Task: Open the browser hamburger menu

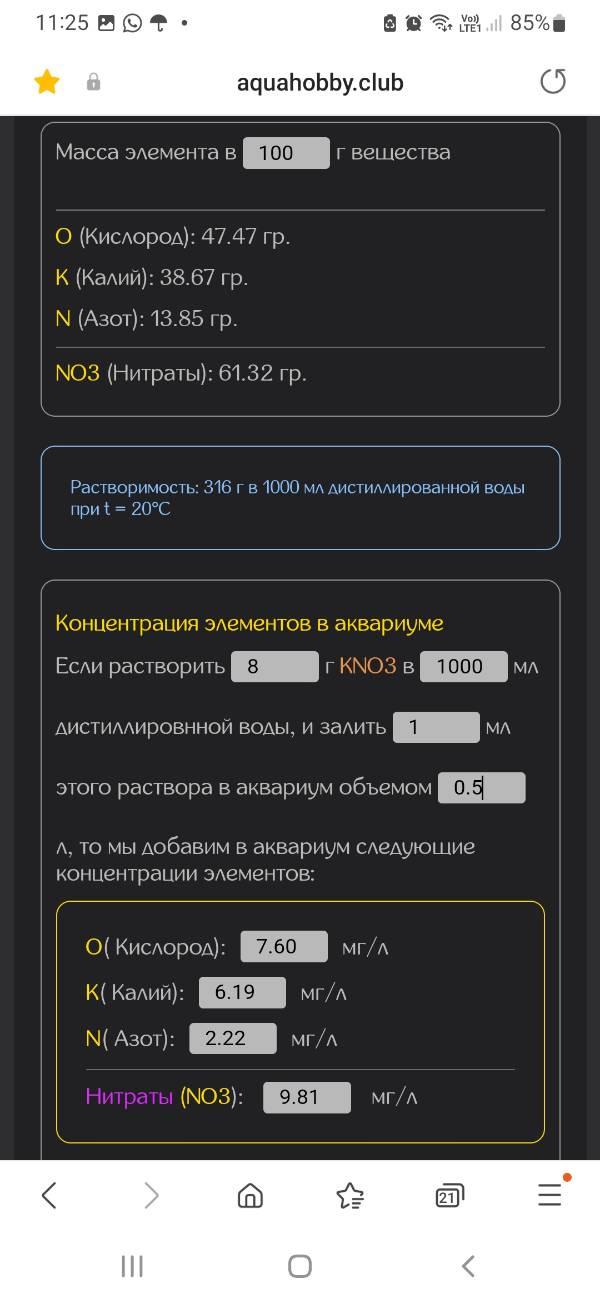Action: (x=550, y=1194)
